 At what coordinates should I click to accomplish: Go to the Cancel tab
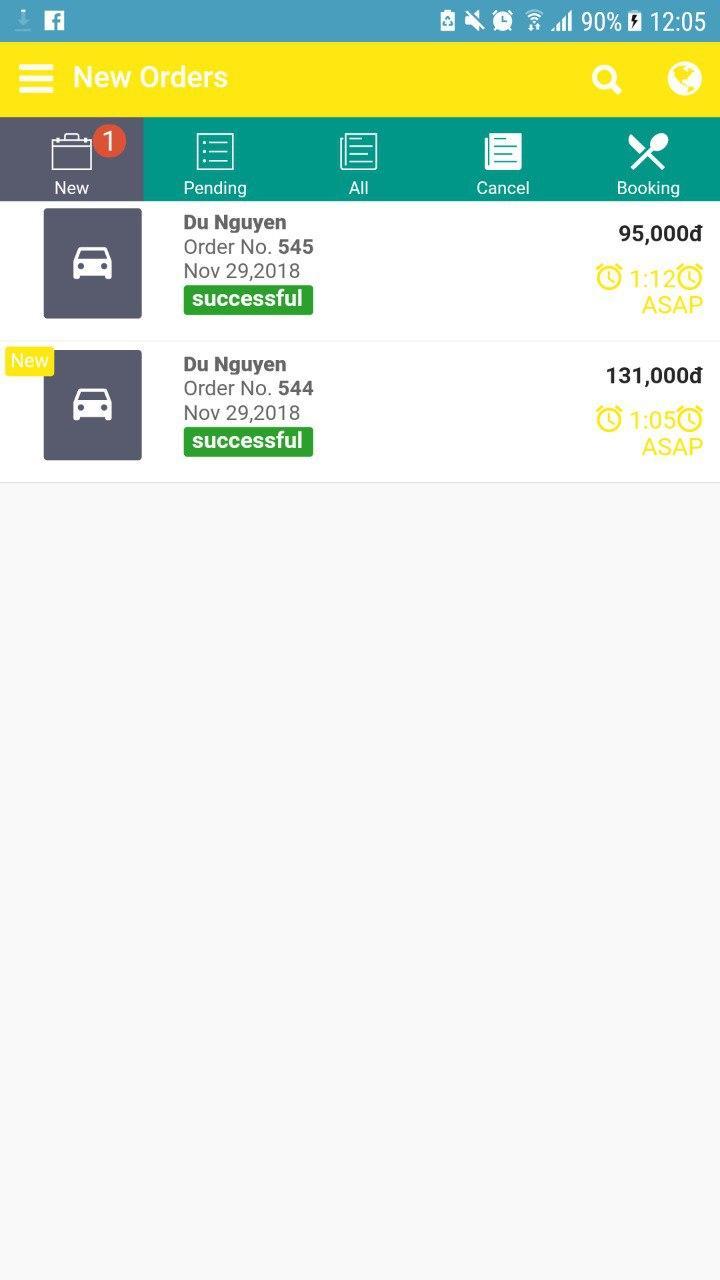click(x=502, y=161)
